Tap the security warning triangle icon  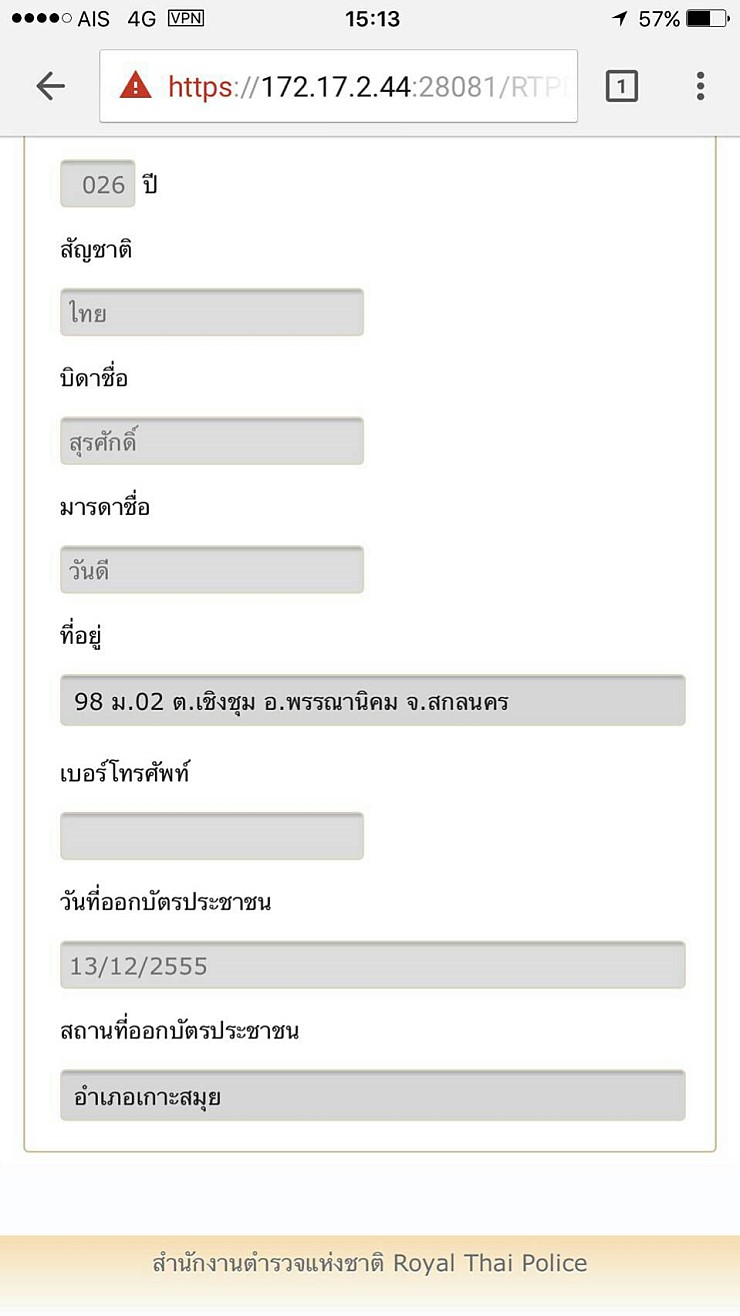point(135,86)
